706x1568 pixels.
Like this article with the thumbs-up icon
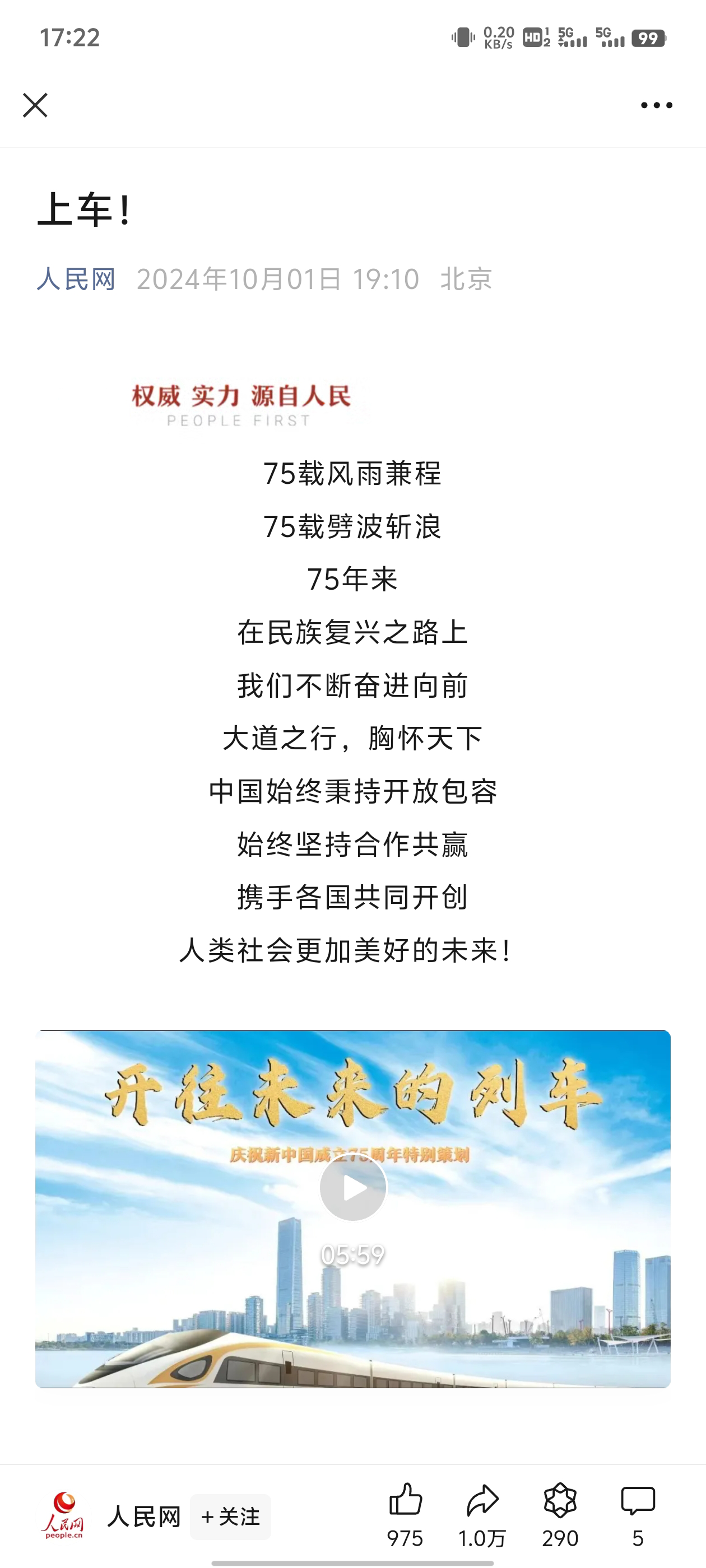[x=405, y=1500]
